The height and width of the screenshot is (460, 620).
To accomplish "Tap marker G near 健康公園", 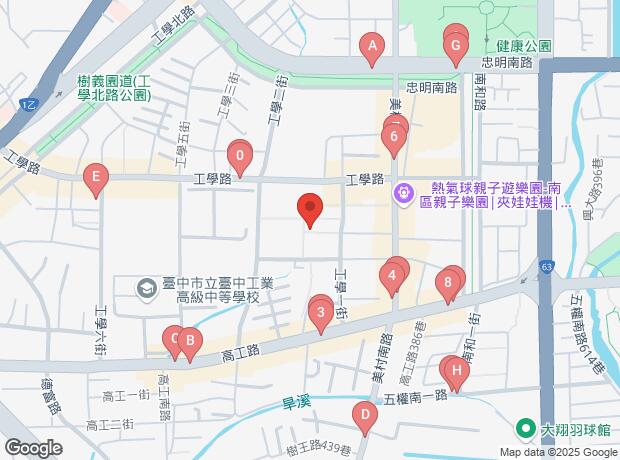I will coord(456,46).
